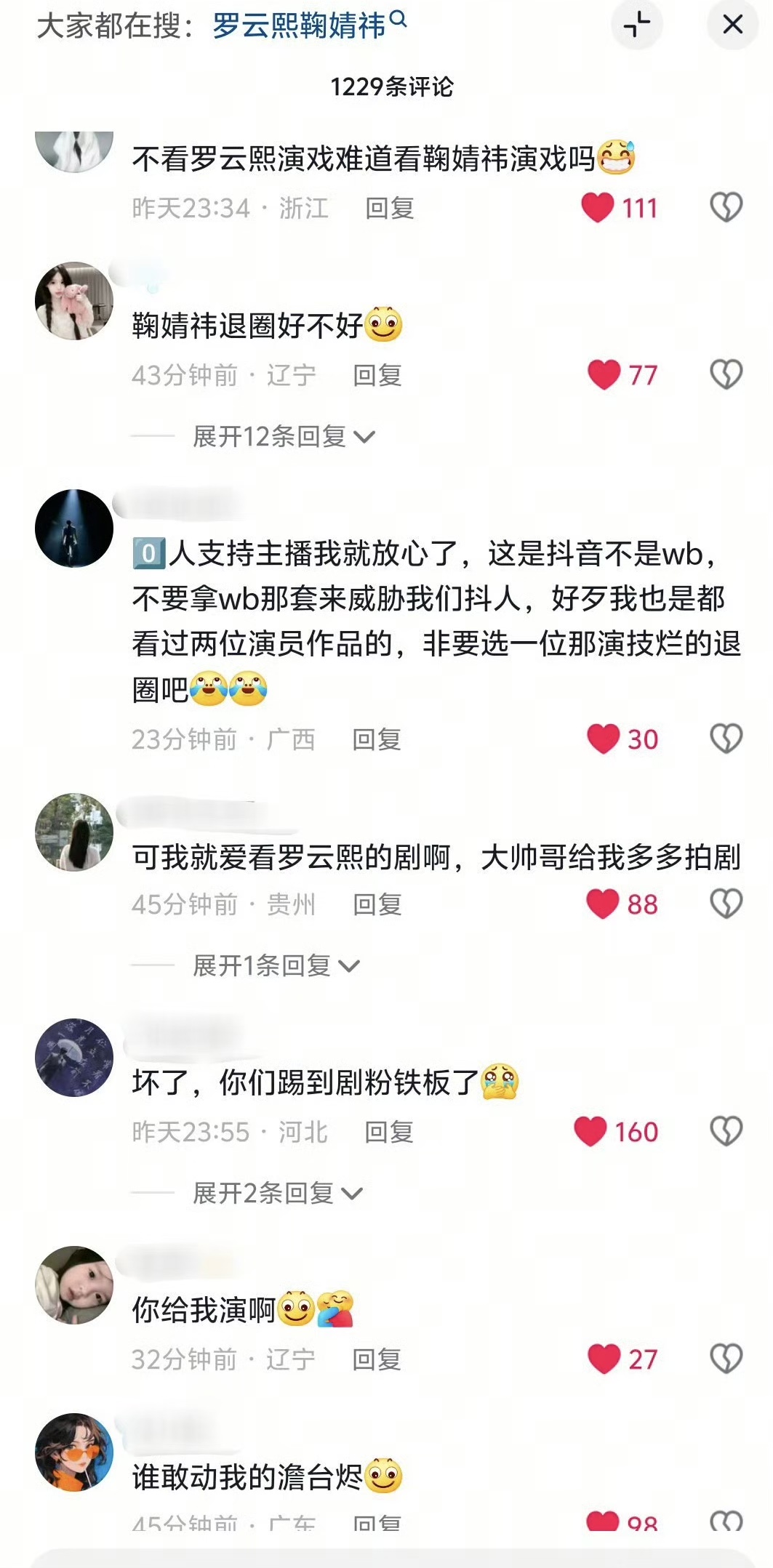Expand 1 reply under 可我就爱看罗云熙的剧啊

pyautogui.click(x=276, y=966)
